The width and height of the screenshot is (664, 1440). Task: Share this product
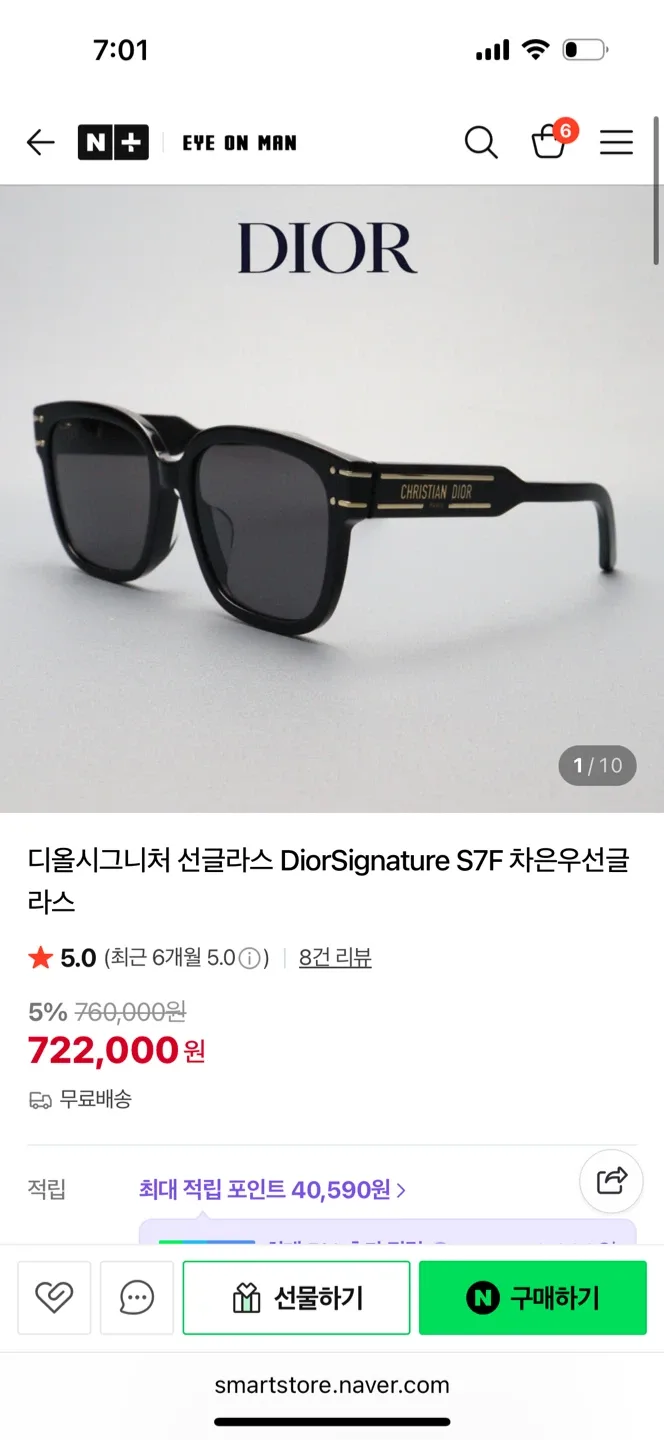click(611, 1181)
